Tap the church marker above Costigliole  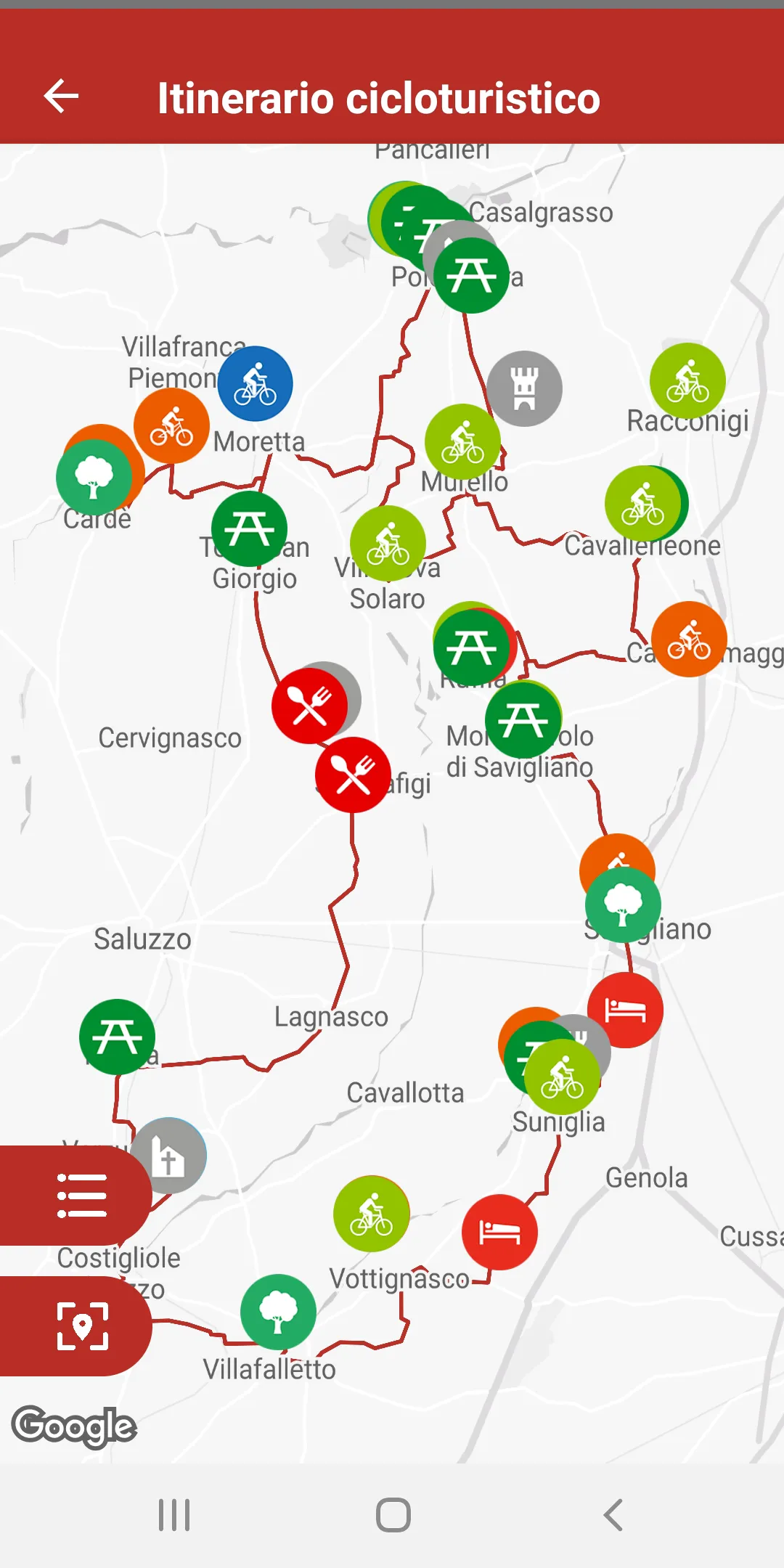(168, 1156)
